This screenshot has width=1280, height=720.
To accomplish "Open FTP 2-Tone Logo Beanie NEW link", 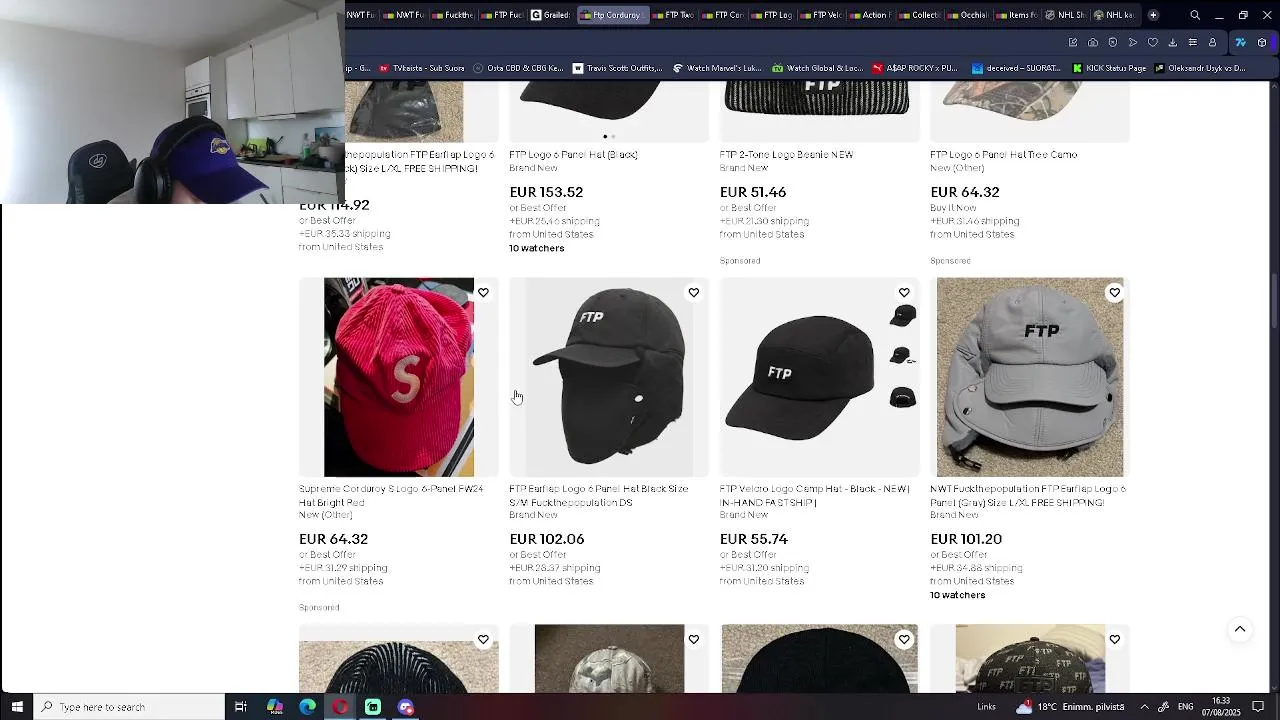I will click(x=786, y=155).
